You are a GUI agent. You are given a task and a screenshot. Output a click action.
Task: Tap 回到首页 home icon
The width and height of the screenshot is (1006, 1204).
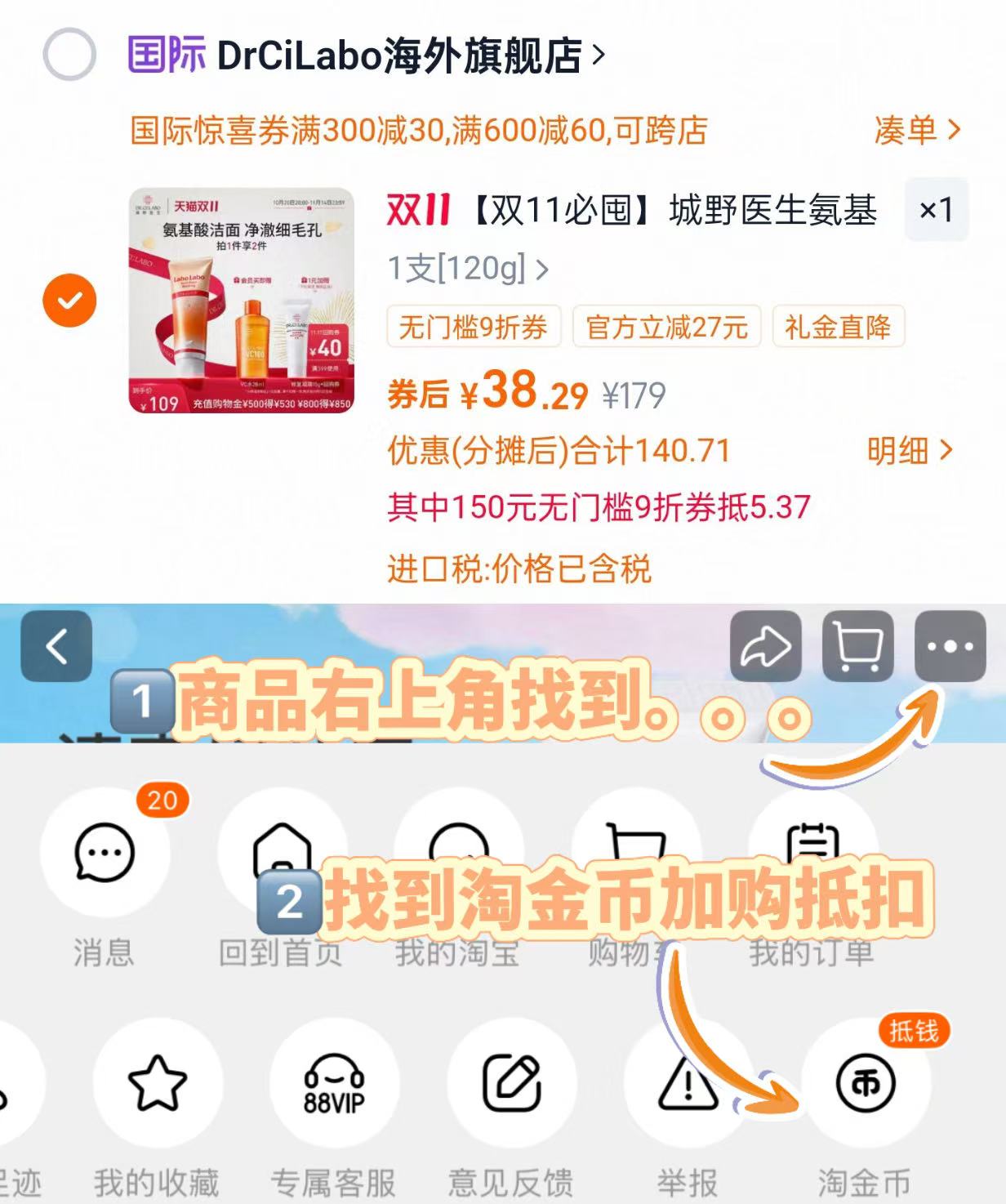coord(282,853)
